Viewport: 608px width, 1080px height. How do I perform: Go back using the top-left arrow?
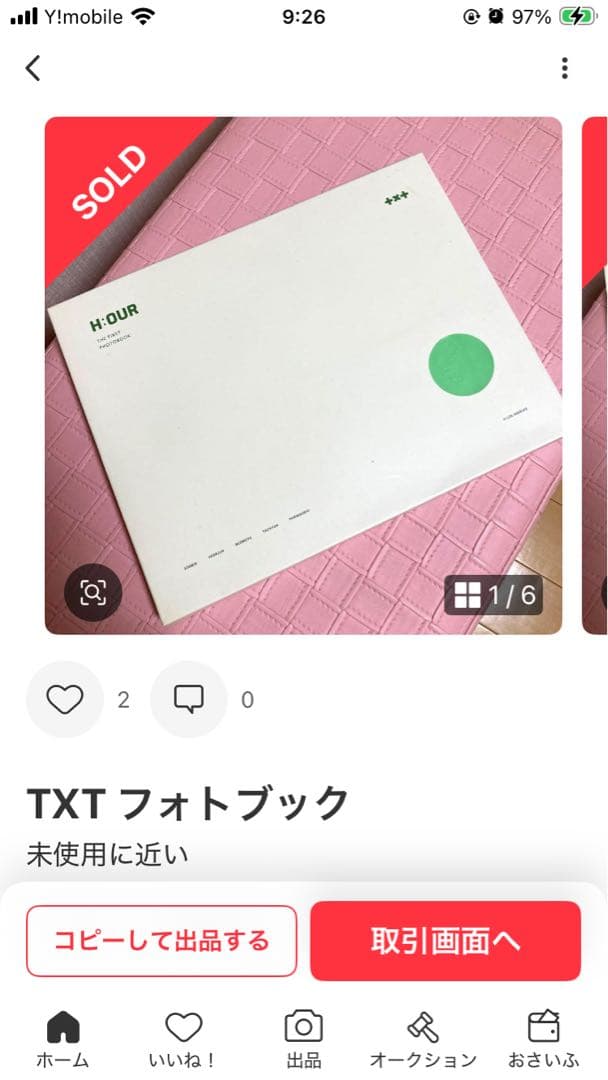click(x=33, y=68)
